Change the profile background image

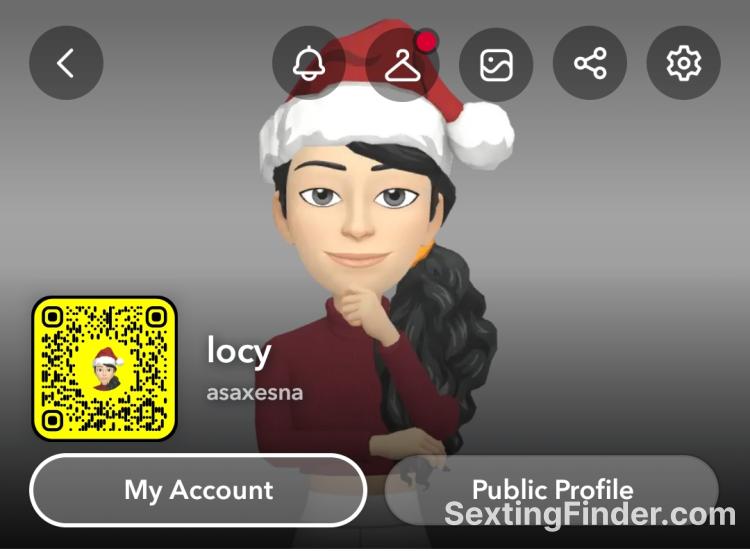496,63
